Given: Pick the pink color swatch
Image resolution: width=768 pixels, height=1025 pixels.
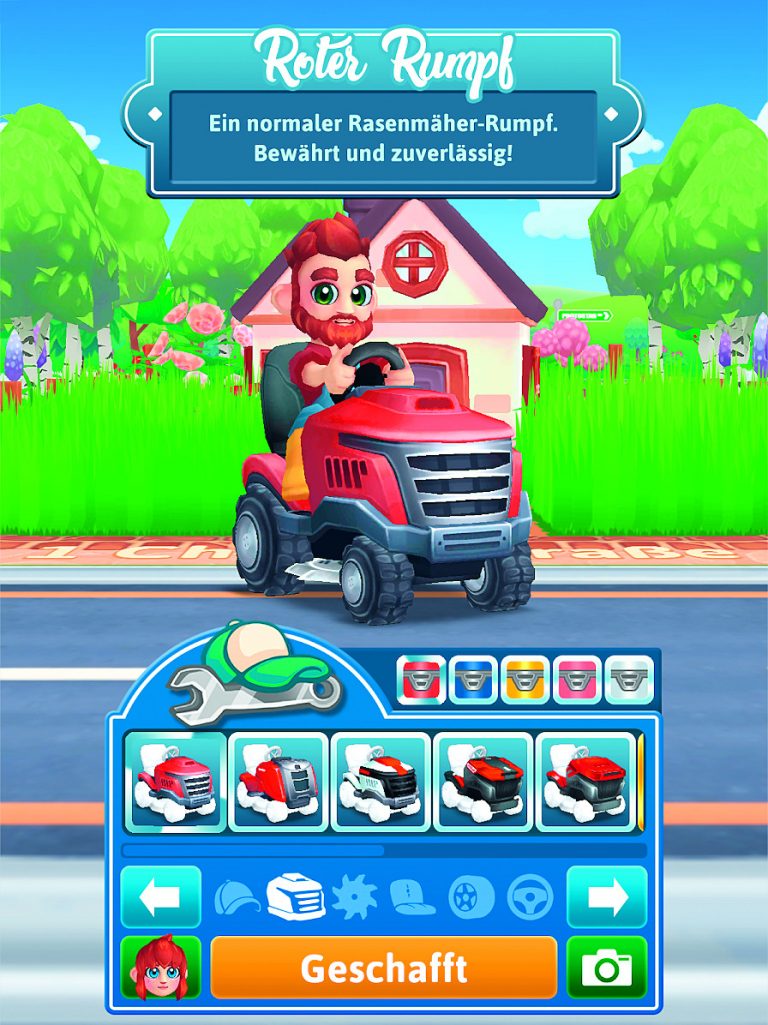Looking at the screenshot, I should (x=578, y=680).
